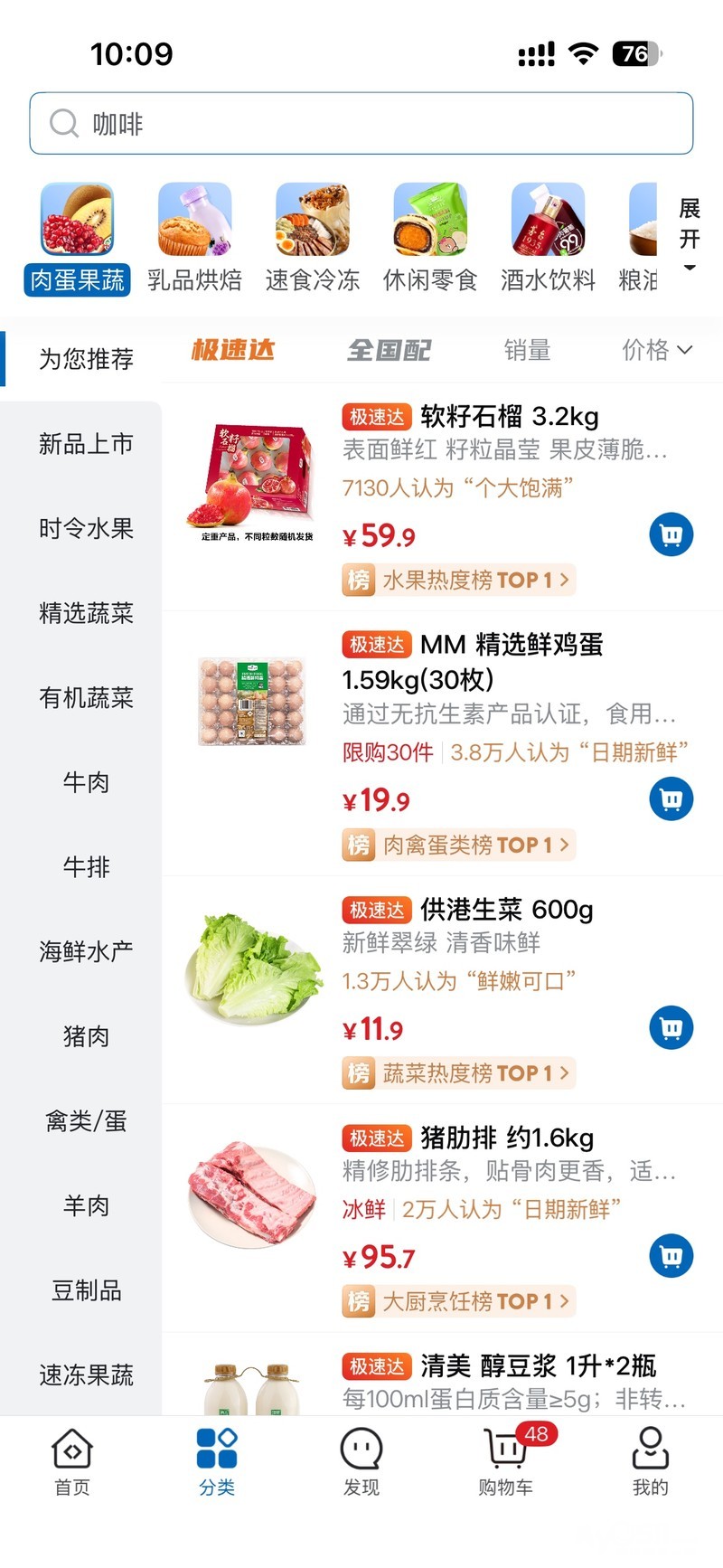
Task: Add 供港生菜 600g to cart
Action: (x=671, y=1028)
